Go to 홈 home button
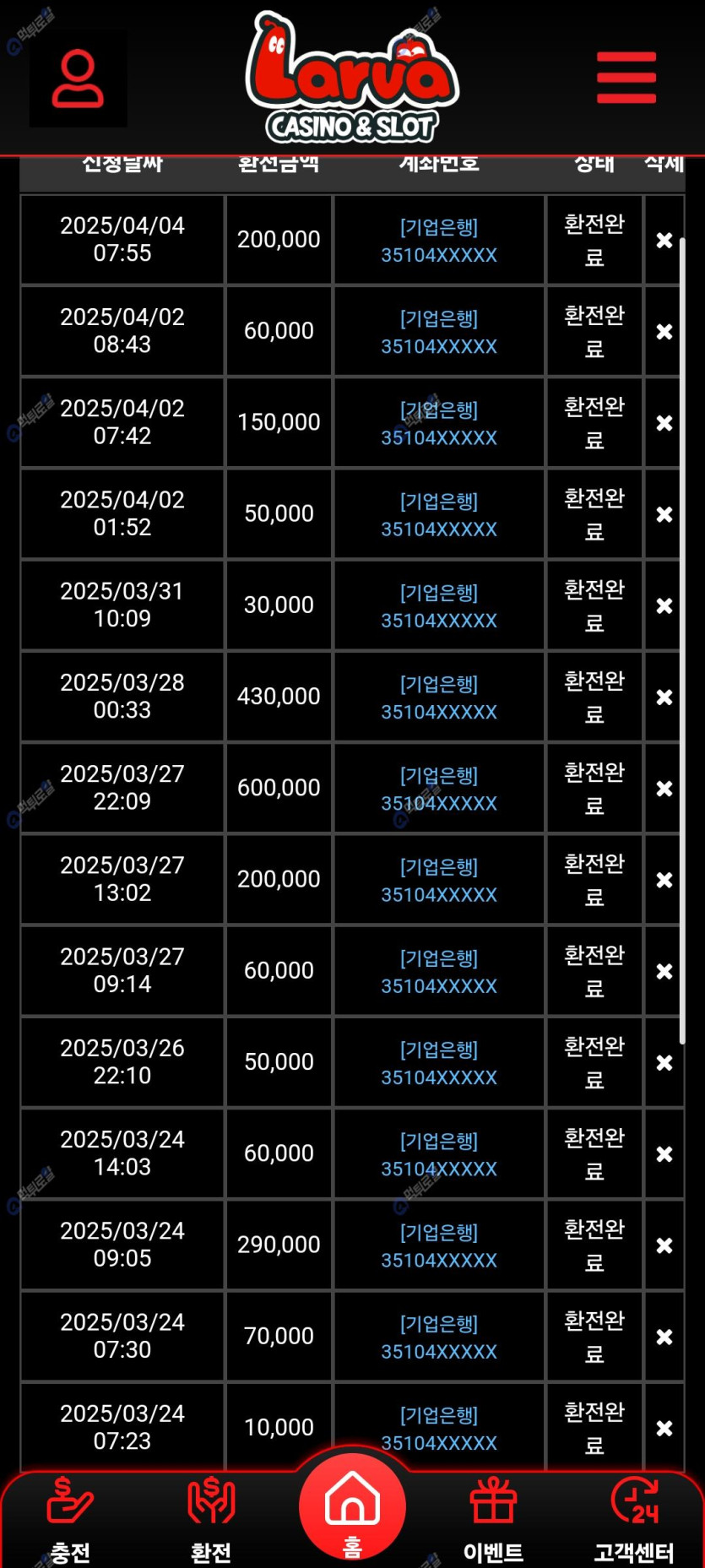The height and width of the screenshot is (1568, 705). (x=352, y=1507)
